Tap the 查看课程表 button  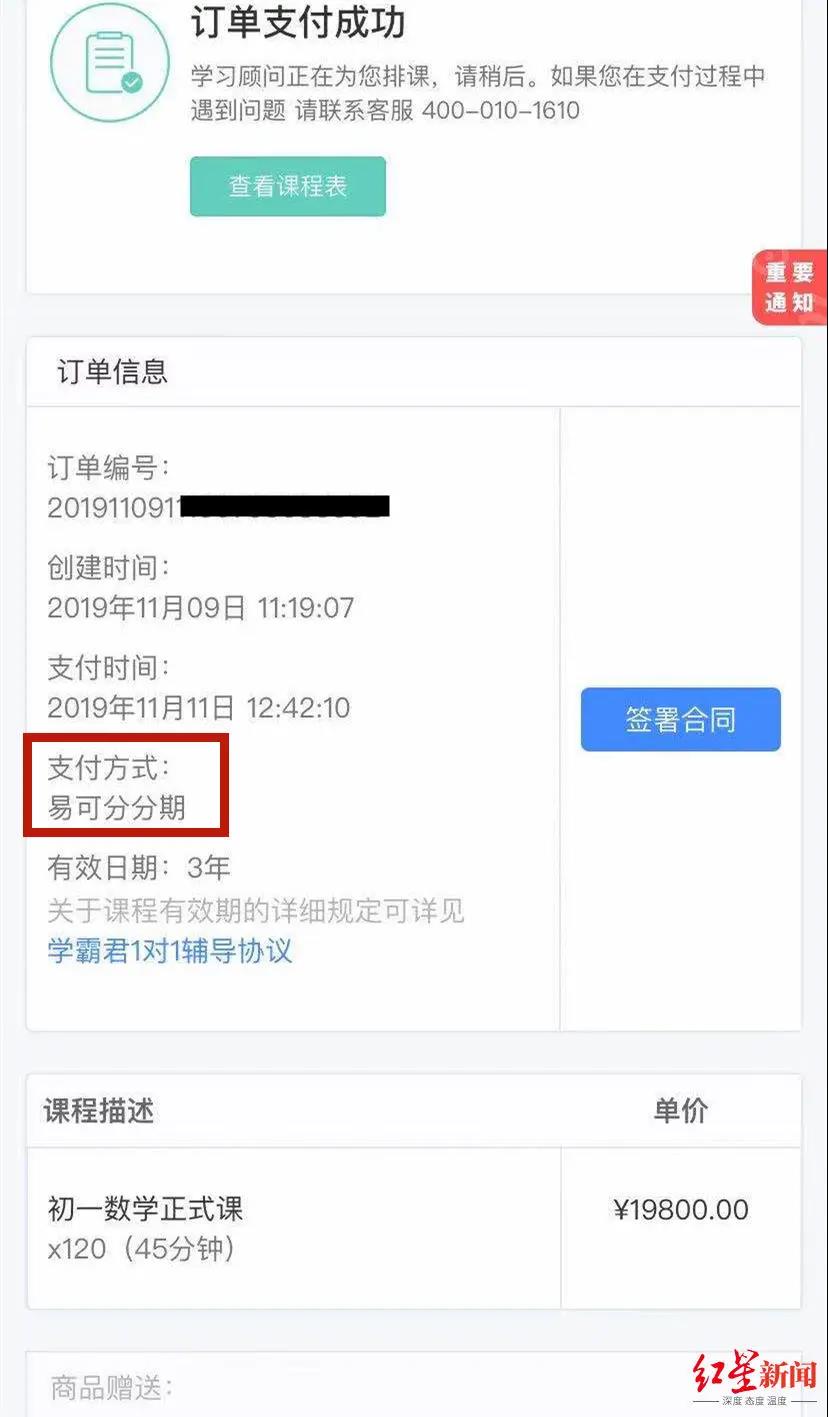click(x=288, y=187)
